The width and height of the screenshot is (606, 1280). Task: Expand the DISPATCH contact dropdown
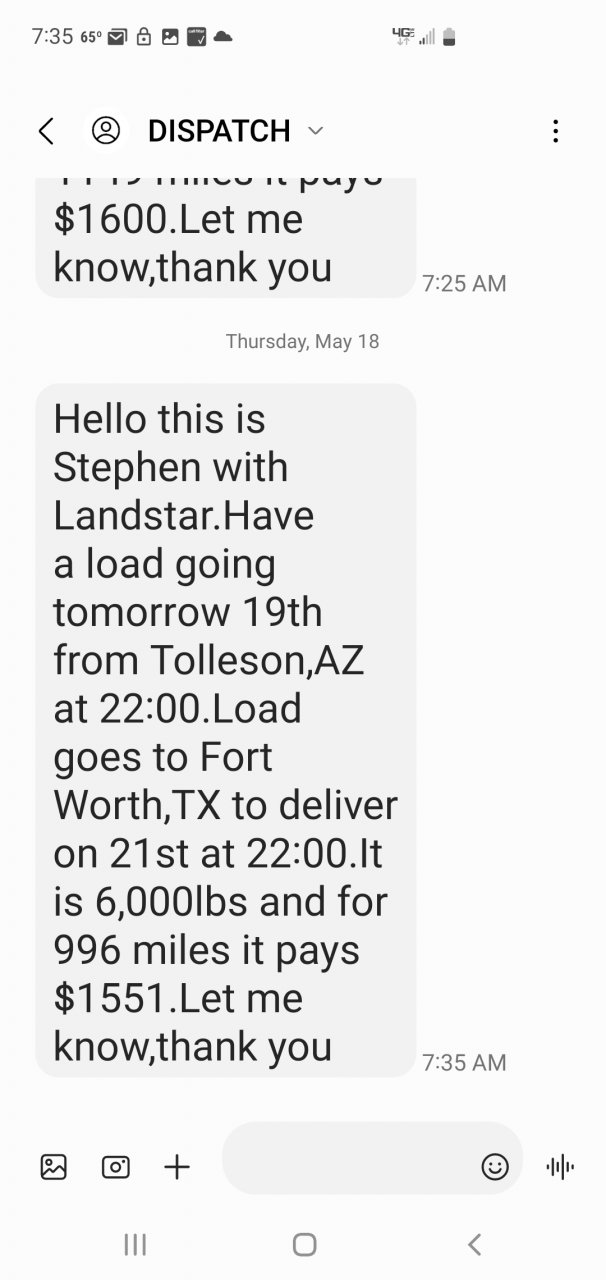(x=316, y=131)
